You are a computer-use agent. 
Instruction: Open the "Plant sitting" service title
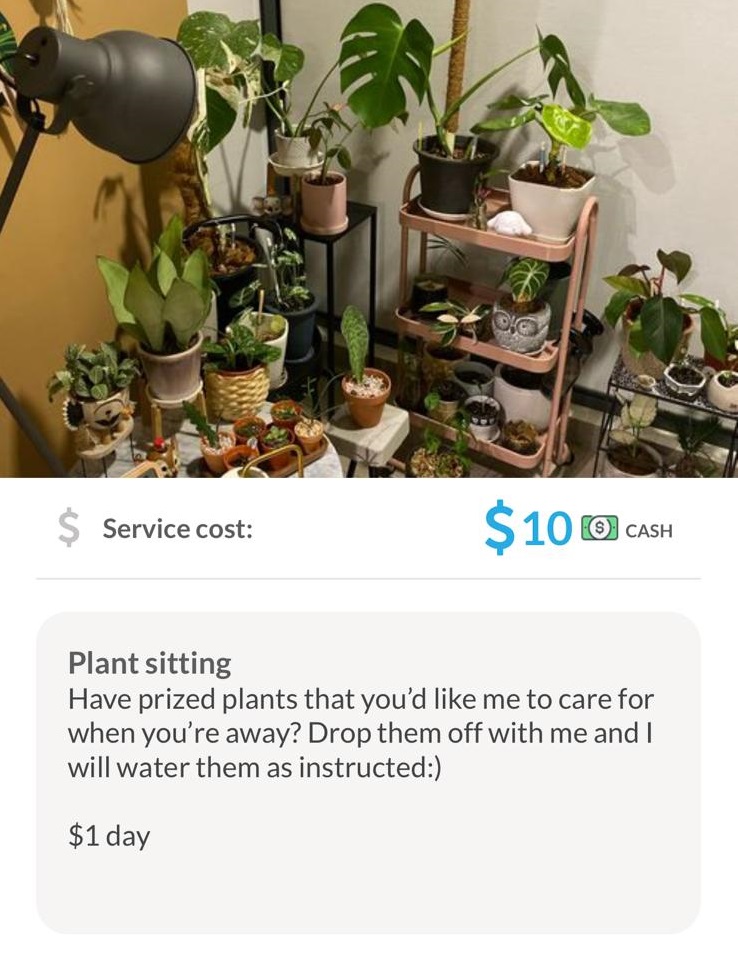[x=148, y=661]
